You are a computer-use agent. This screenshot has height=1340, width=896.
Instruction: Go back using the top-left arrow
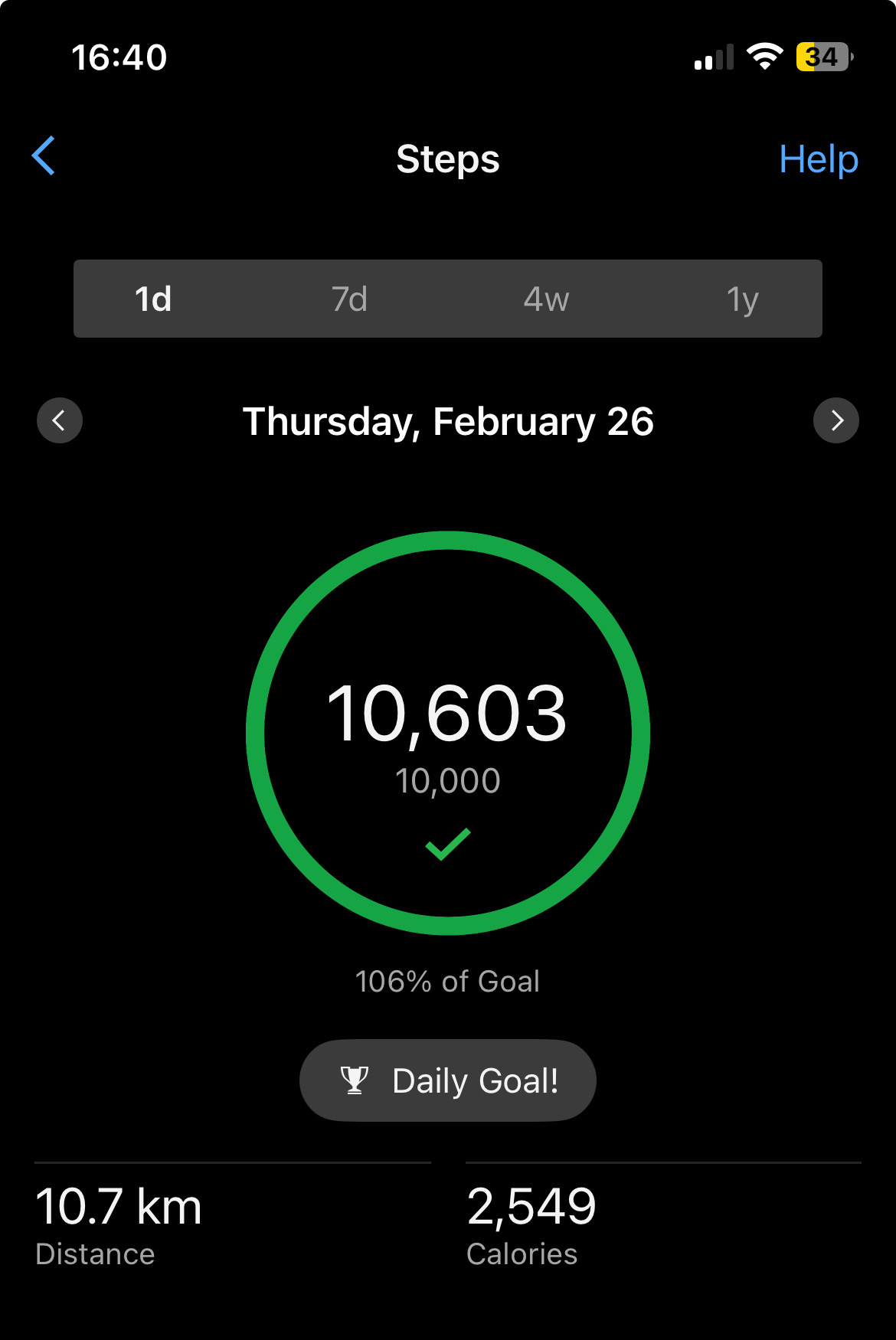tap(44, 156)
